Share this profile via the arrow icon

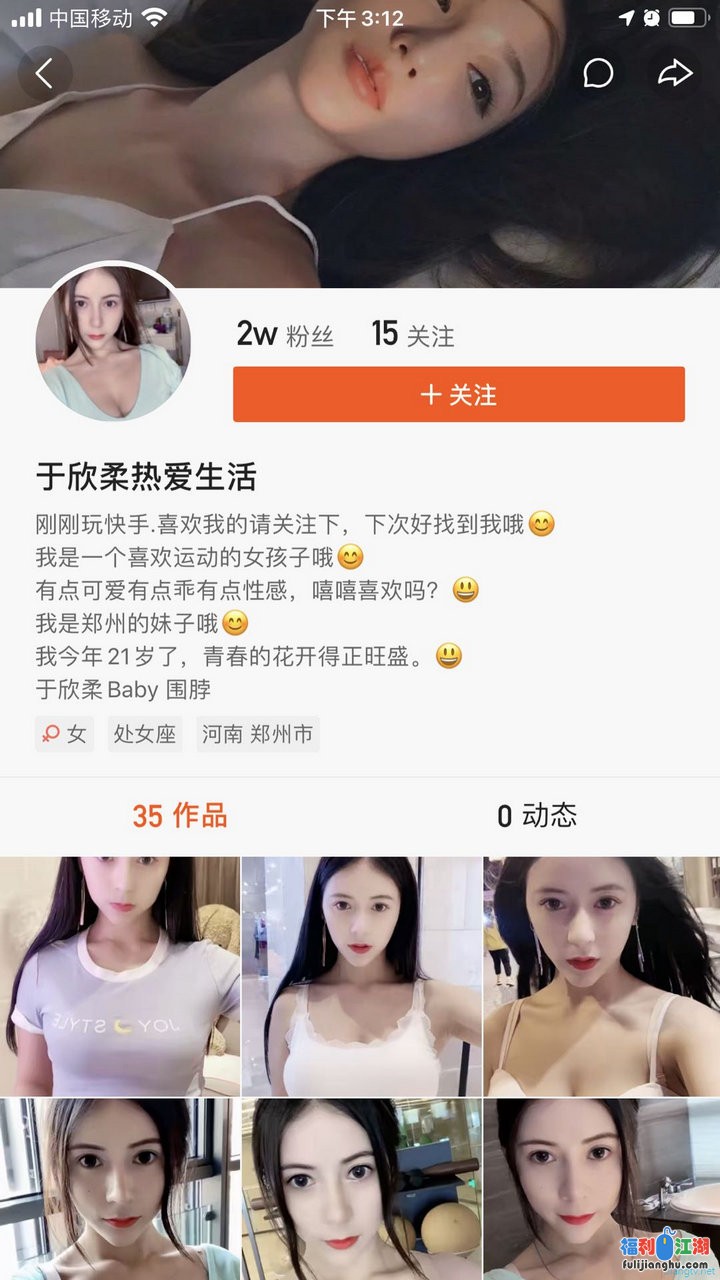(x=675, y=73)
